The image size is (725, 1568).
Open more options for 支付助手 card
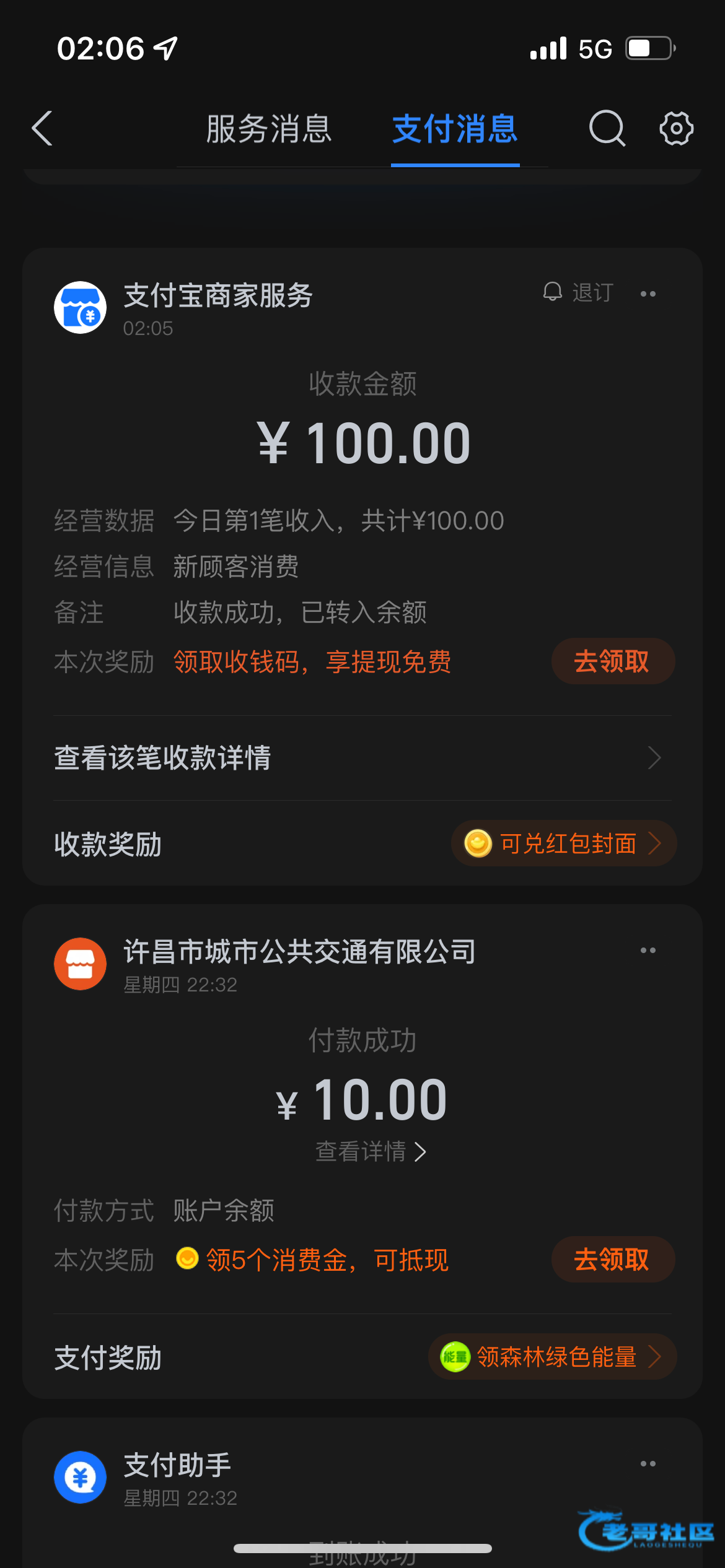(648, 1463)
